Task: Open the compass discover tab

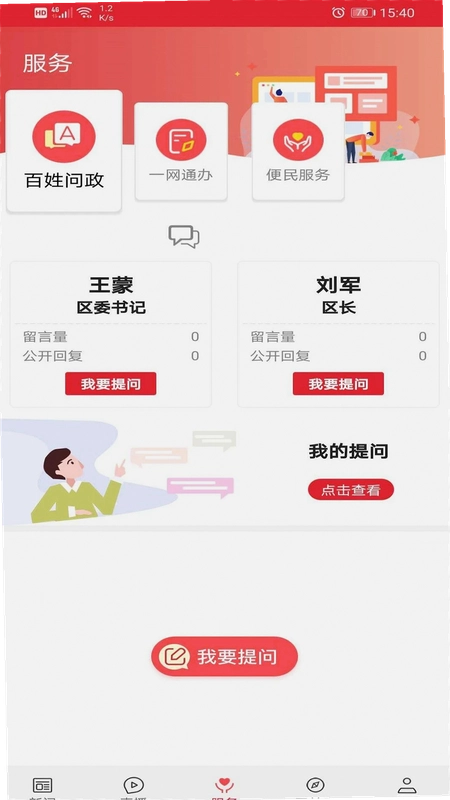Action: pos(315,786)
